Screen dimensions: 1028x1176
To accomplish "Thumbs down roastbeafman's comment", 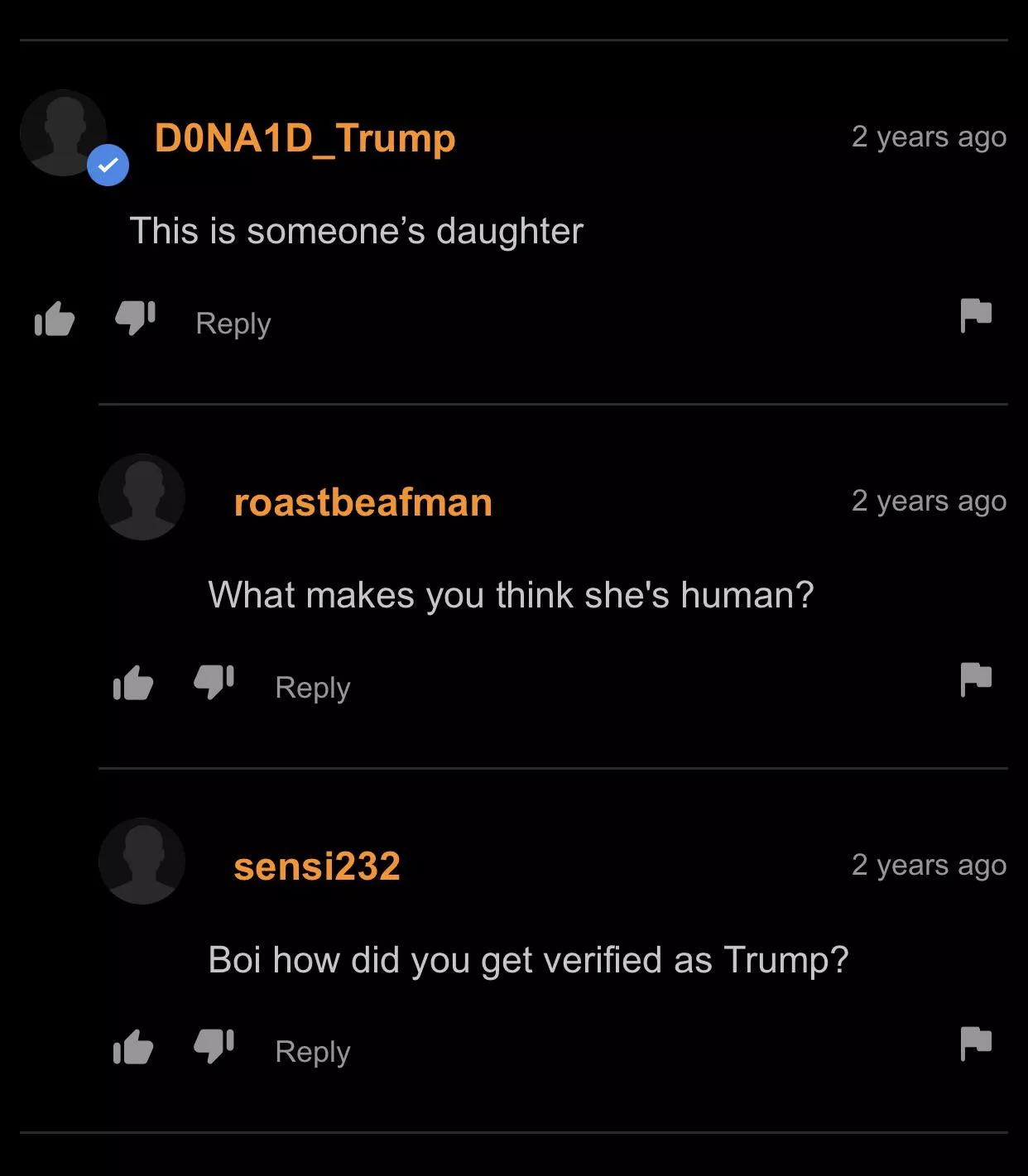I will click(x=214, y=682).
